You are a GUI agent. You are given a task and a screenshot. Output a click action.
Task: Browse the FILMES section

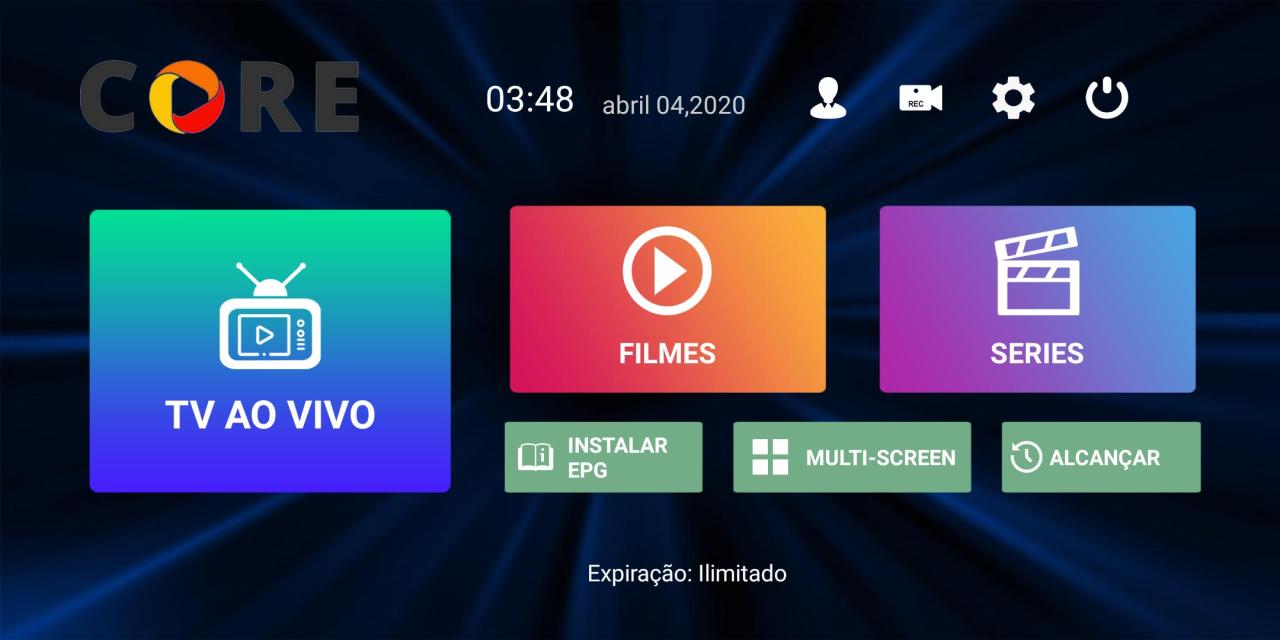[x=667, y=299]
